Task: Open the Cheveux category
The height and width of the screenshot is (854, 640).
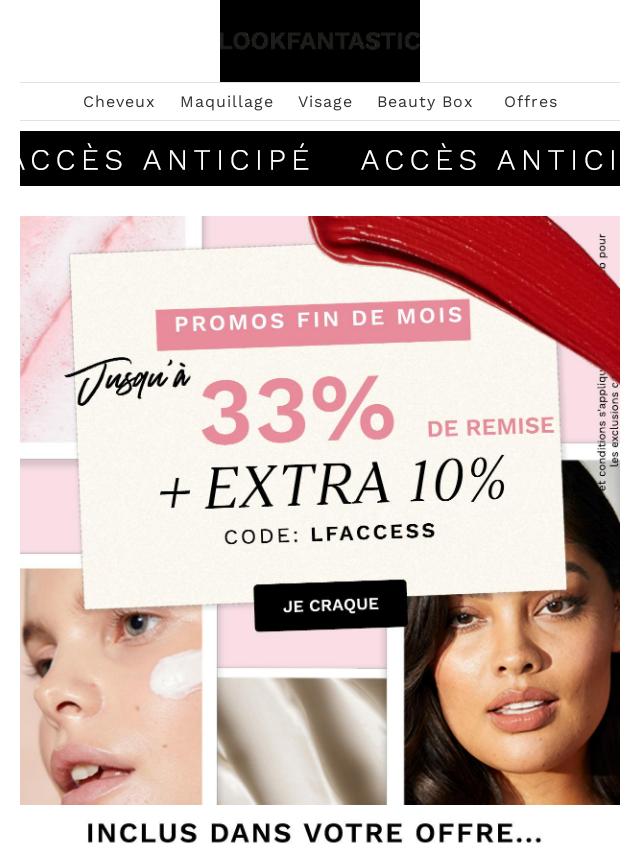Action: coord(119,102)
